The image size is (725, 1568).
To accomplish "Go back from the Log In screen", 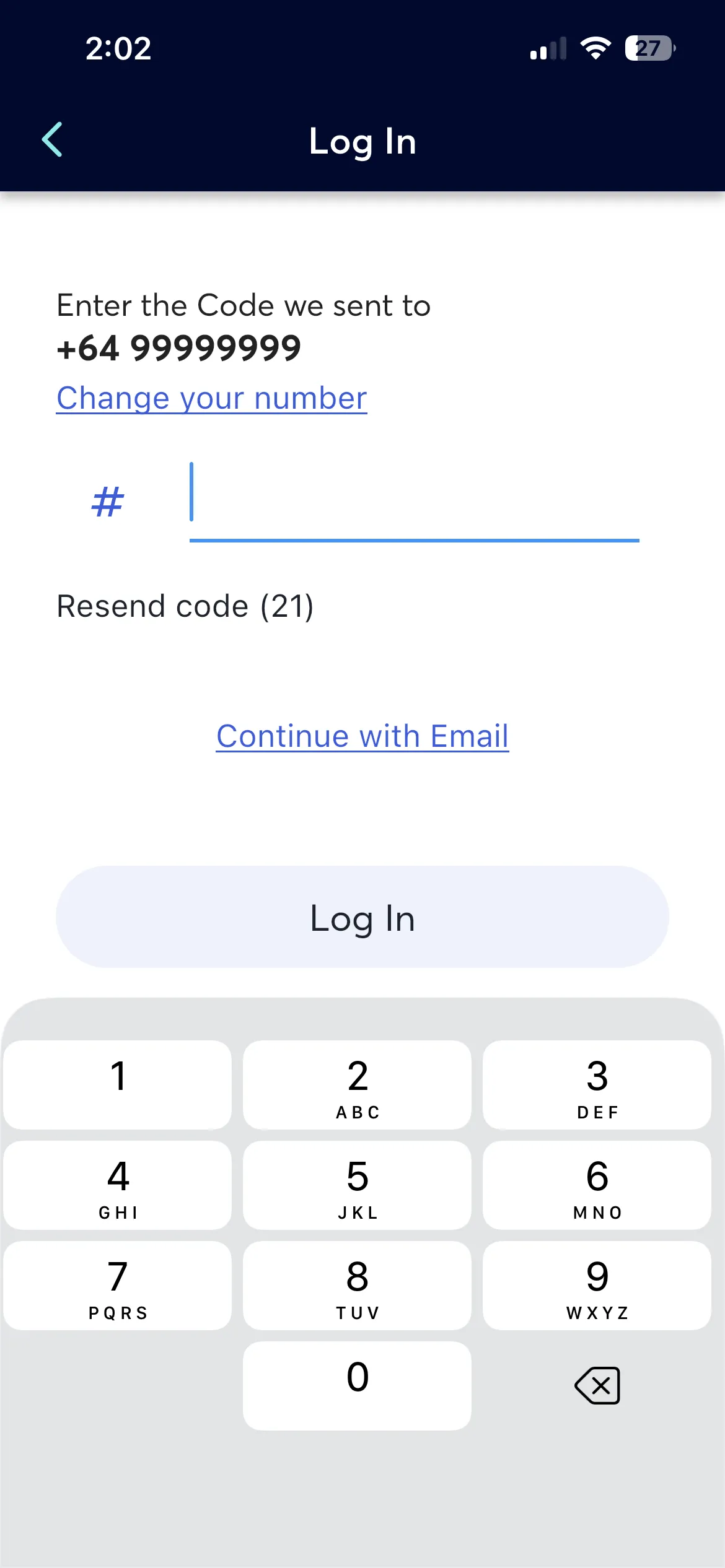I will (x=53, y=140).
